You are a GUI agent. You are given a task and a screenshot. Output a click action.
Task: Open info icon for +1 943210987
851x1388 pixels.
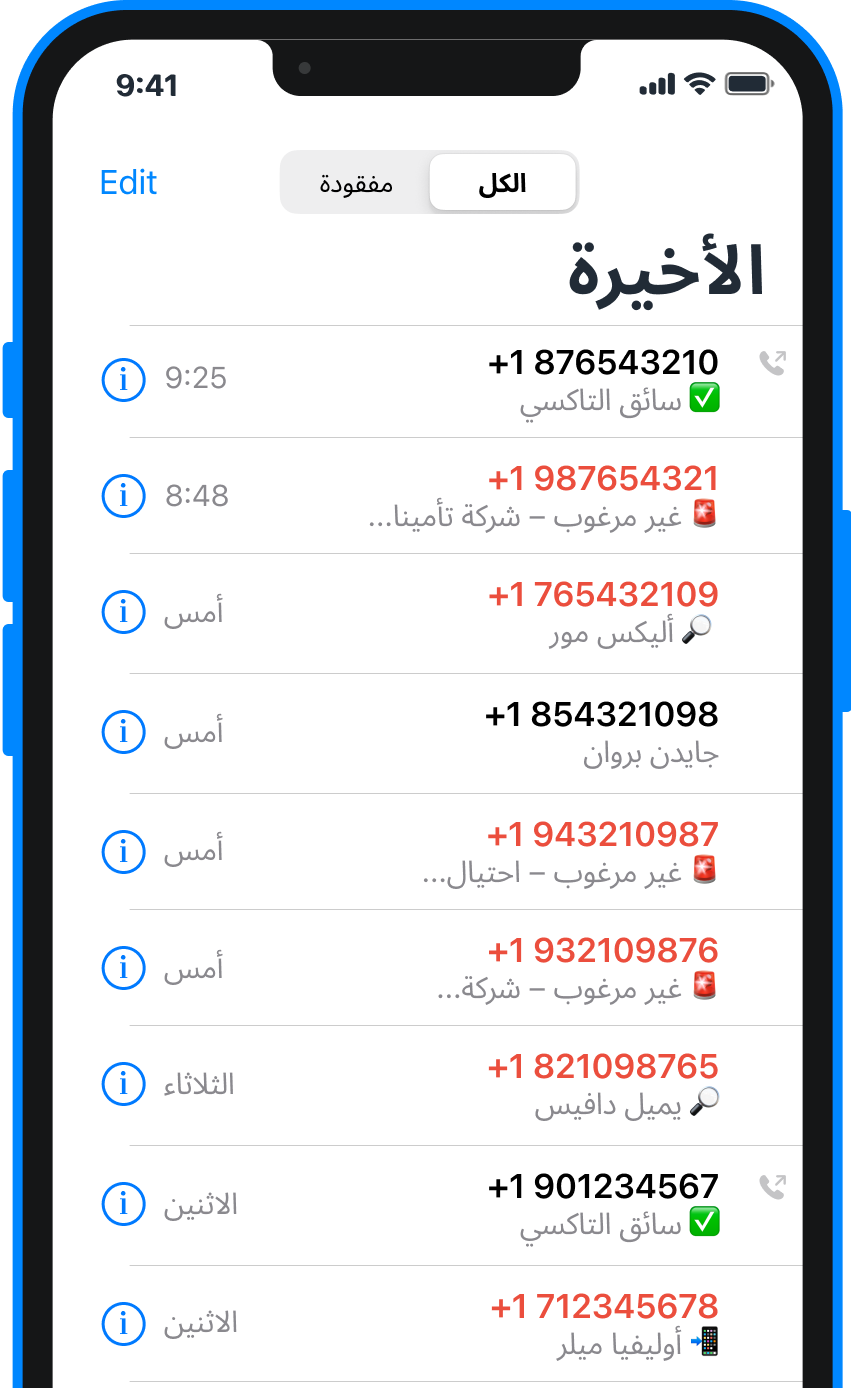point(124,851)
